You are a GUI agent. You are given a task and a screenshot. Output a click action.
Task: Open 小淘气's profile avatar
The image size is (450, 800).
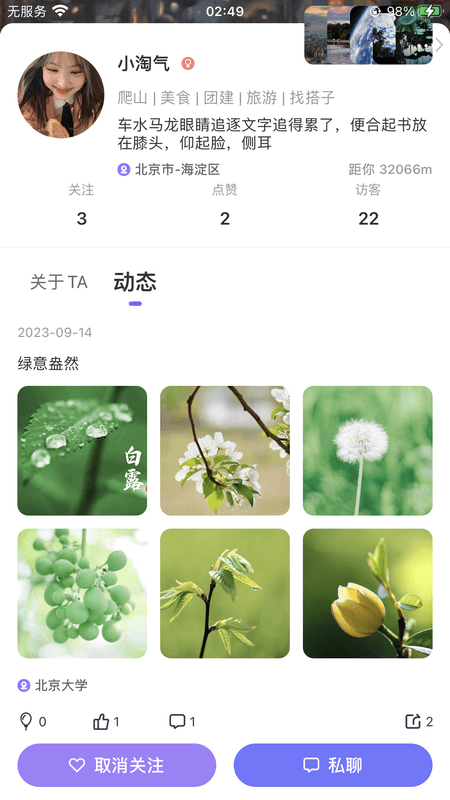point(61,95)
